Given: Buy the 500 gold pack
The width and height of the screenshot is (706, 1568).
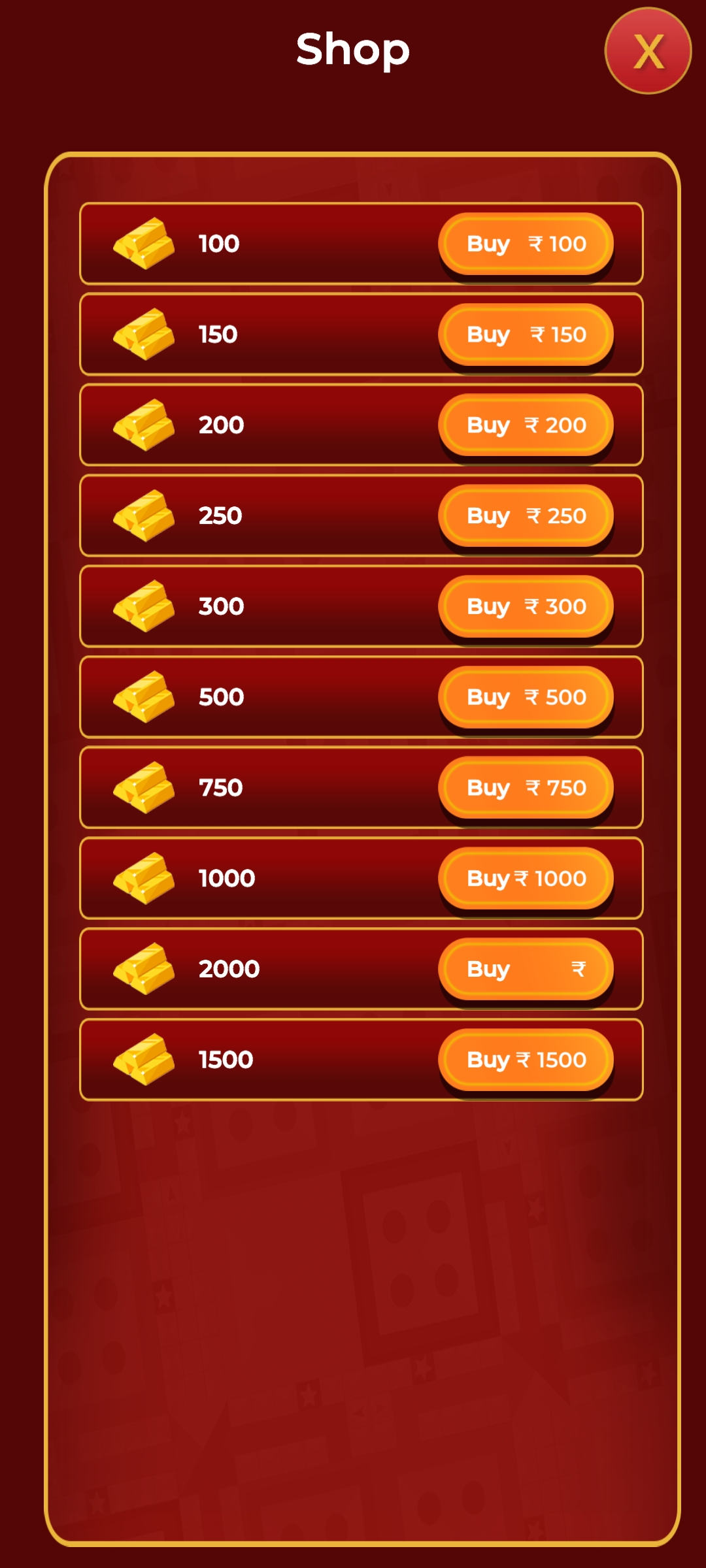Looking at the screenshot, I should pyautogui.click(x=526, y=697).
